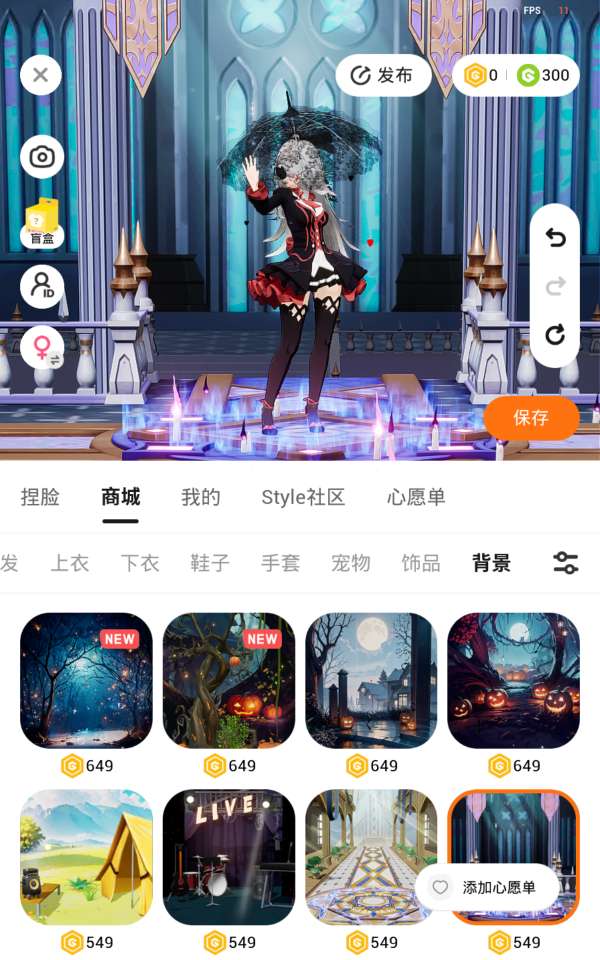Select the 宠物 category
The image size is (600, 960).
click(x=351, y=563)
